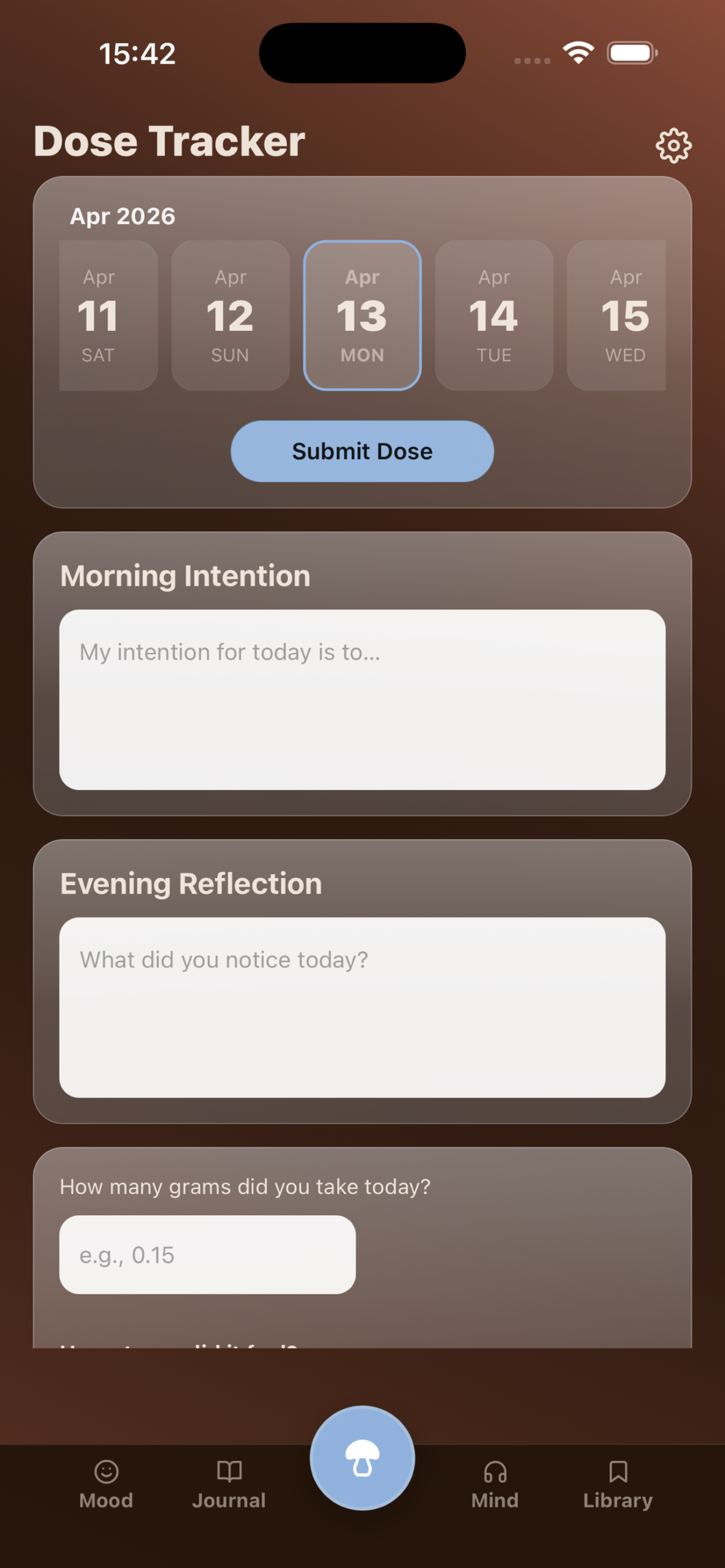Select Sunday Apr 12
Image resolution: width=725 pixels, height=1568 pixels.
tap(230, 315)
